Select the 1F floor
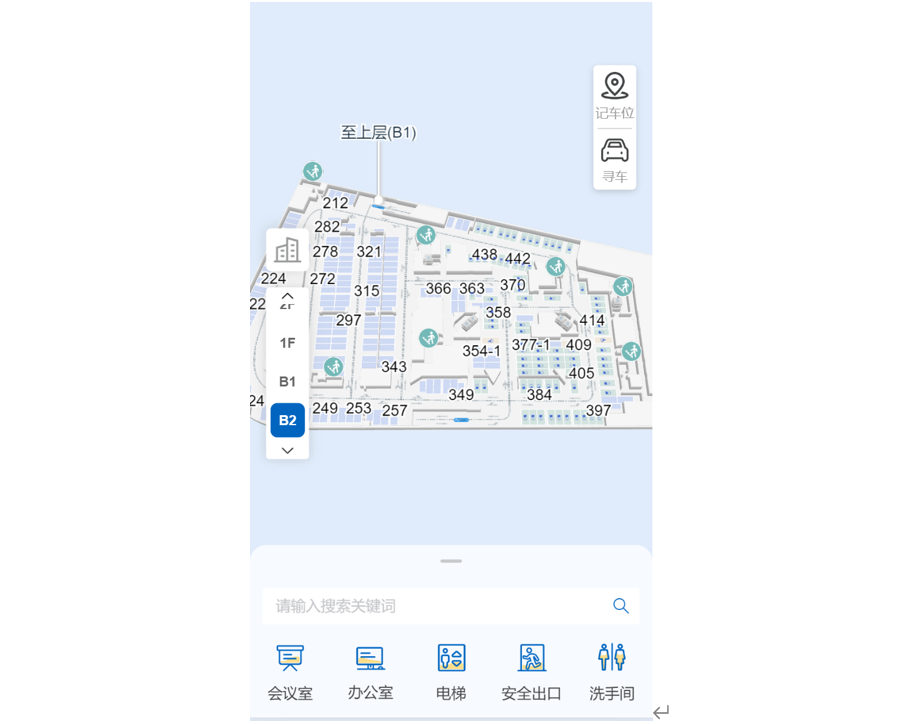Image resolution: width=912 pixels, height=724 pixels. (x=287, y=343)
